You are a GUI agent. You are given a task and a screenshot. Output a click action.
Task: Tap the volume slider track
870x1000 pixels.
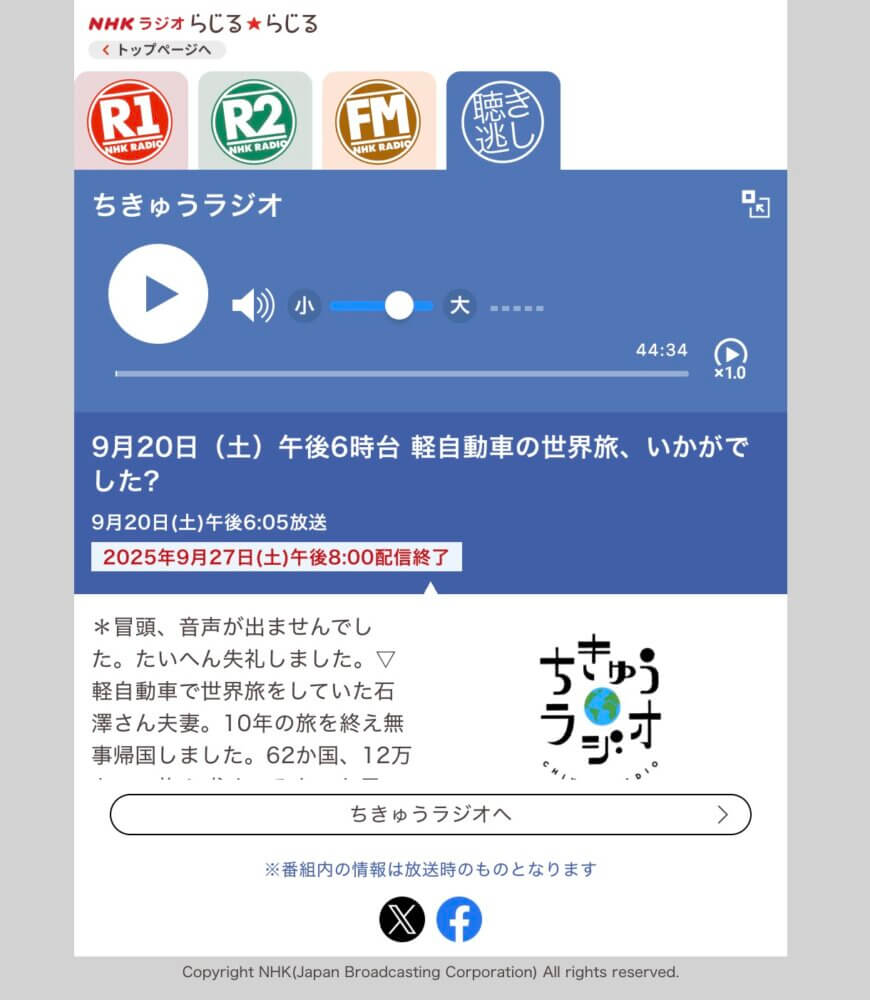tap(365, 306)
